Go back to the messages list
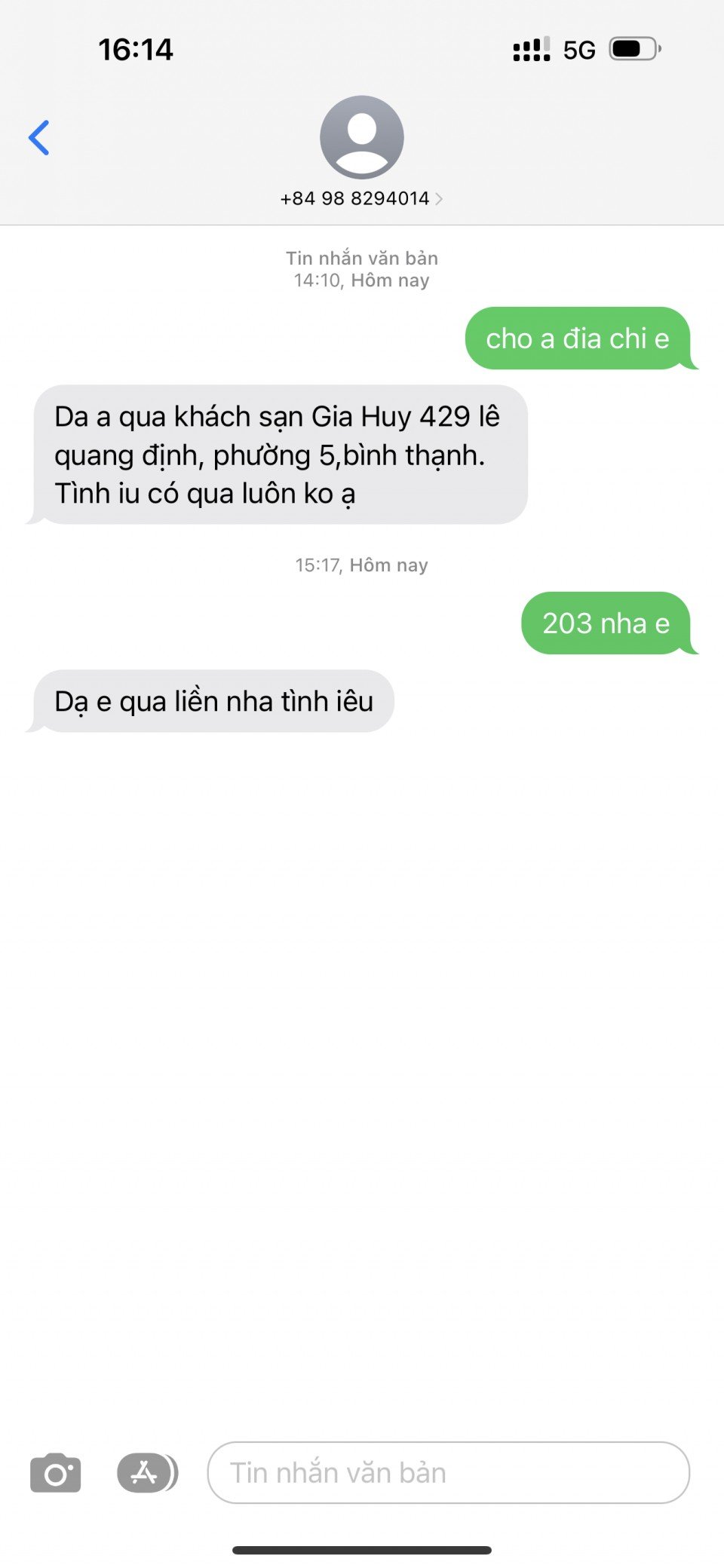 pos(39,138)
